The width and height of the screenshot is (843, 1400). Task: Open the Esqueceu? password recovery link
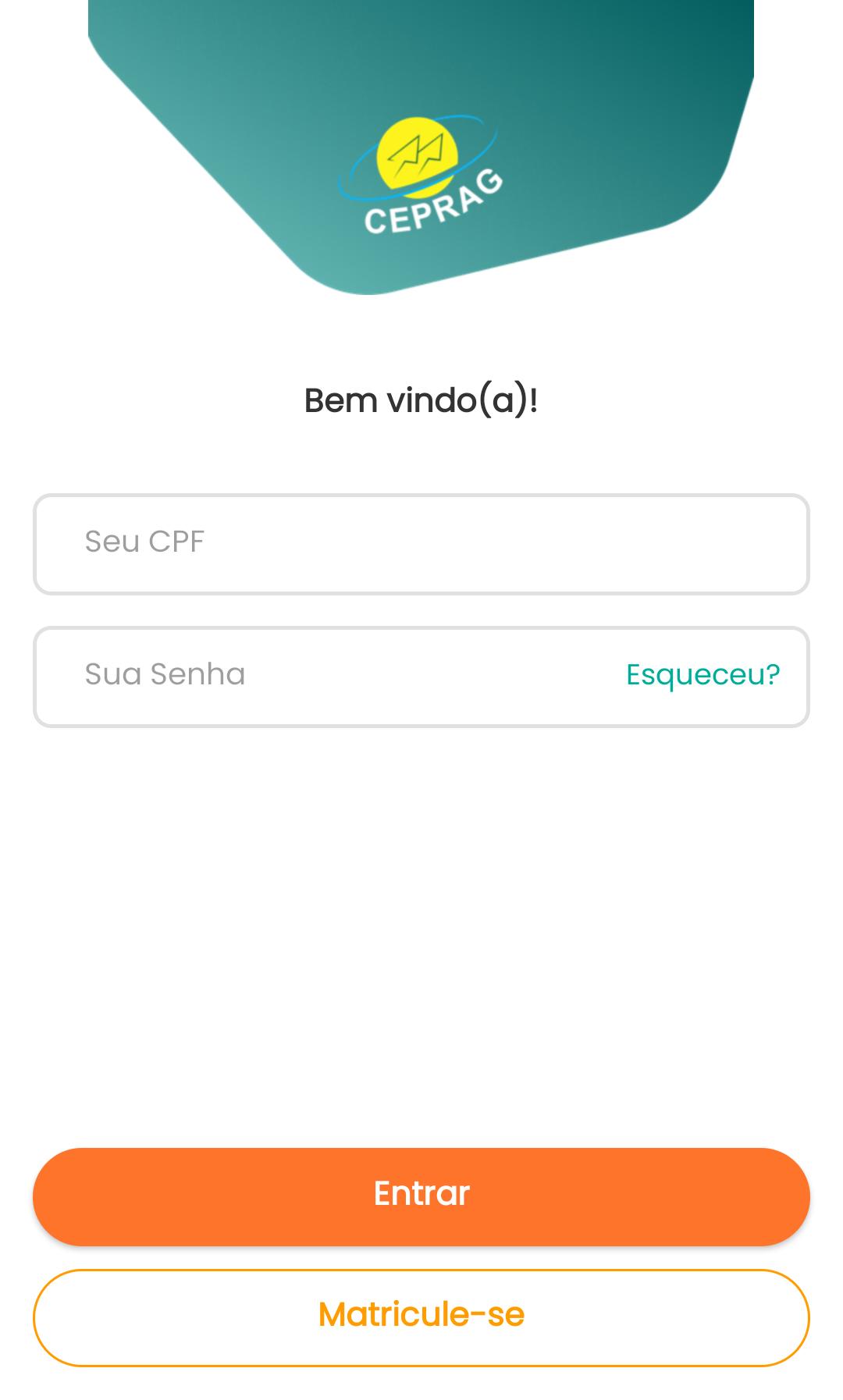click(x=702, y=674)
